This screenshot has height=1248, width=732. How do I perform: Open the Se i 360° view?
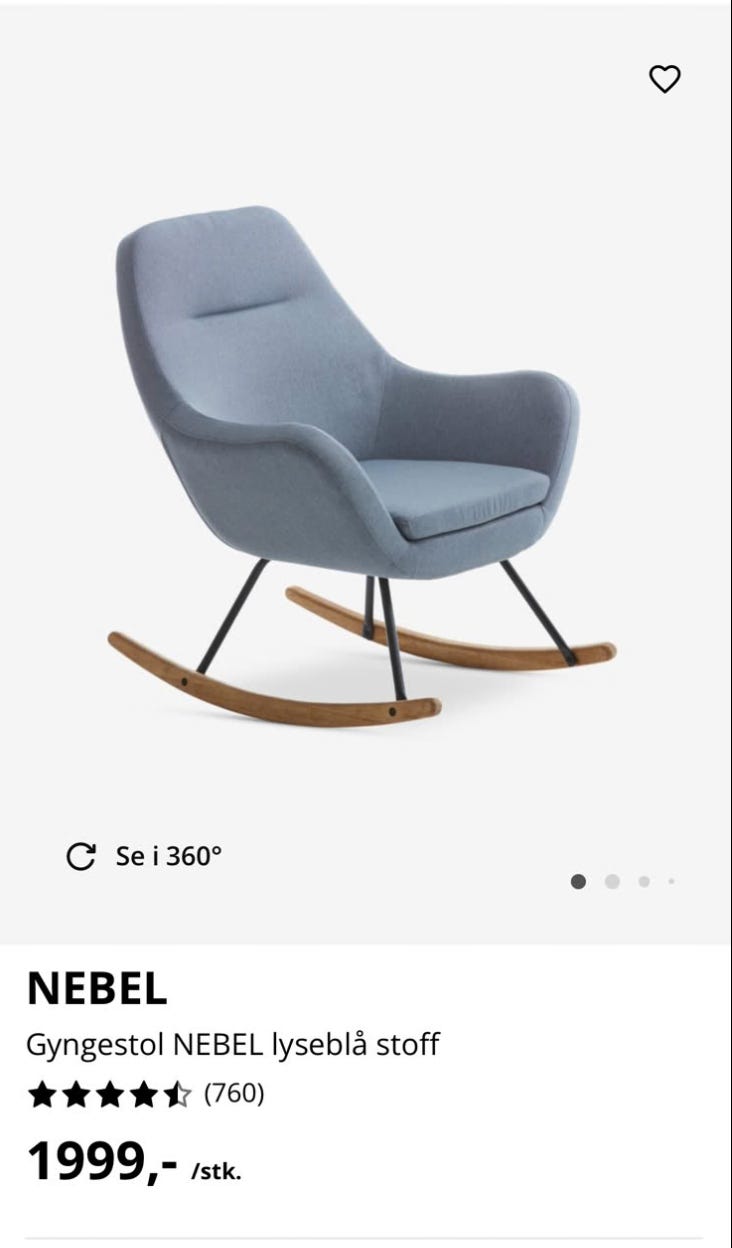click(x=144, y=856)
